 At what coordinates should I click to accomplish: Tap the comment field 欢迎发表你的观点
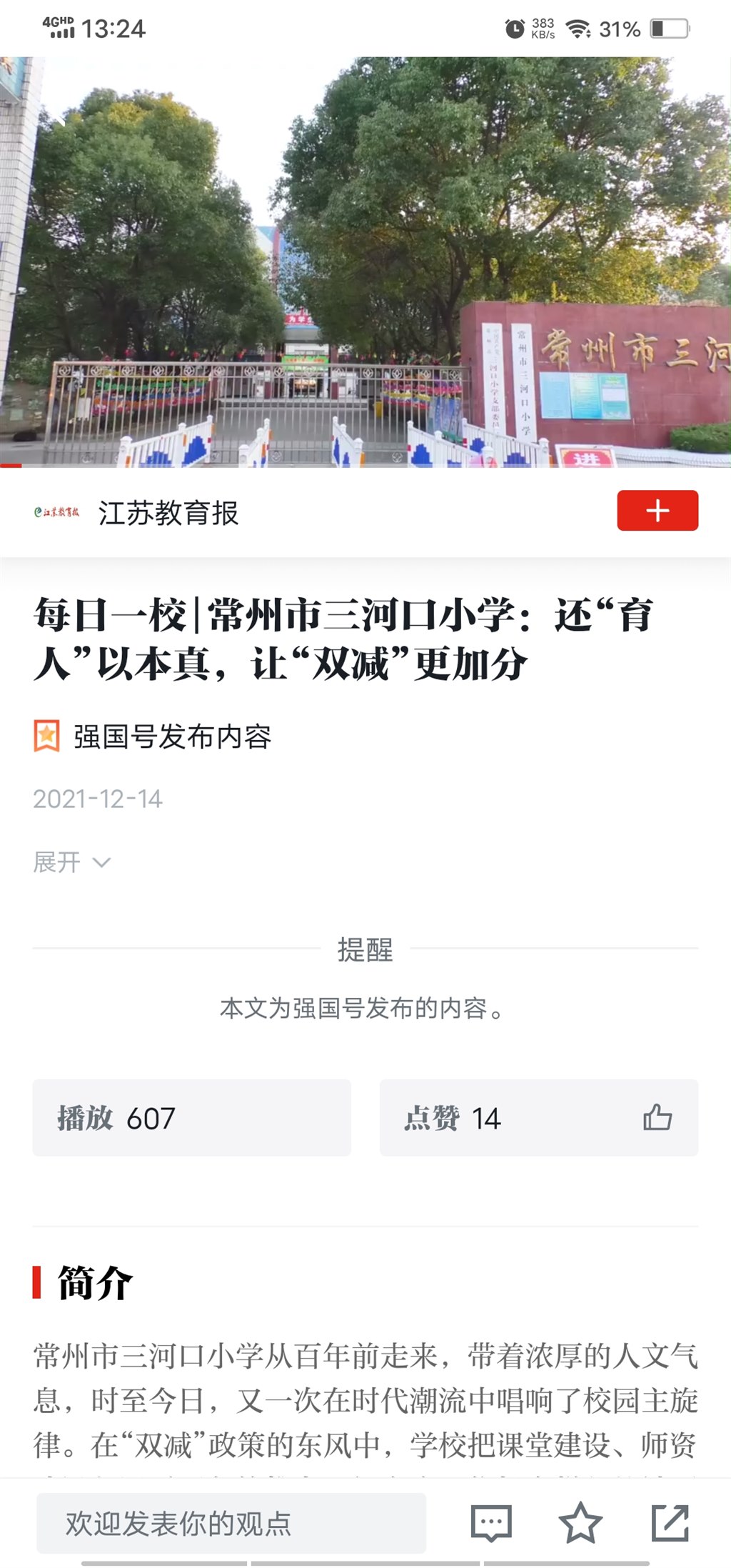[231, 1523]
